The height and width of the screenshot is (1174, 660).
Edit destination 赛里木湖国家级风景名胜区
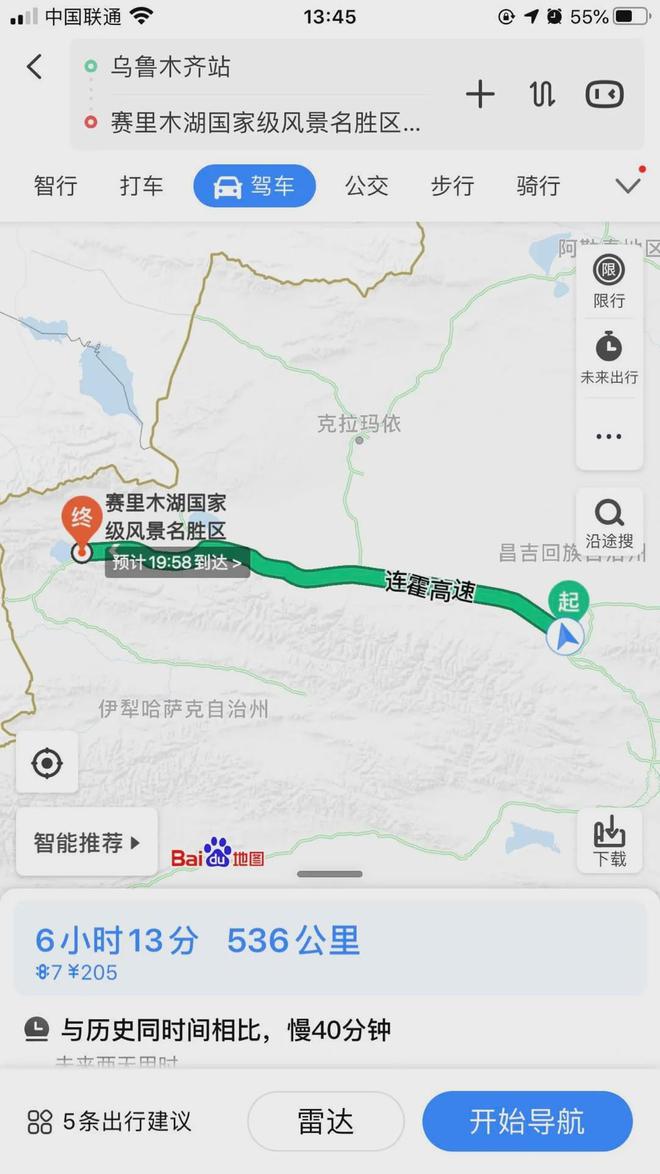point(265,123)
